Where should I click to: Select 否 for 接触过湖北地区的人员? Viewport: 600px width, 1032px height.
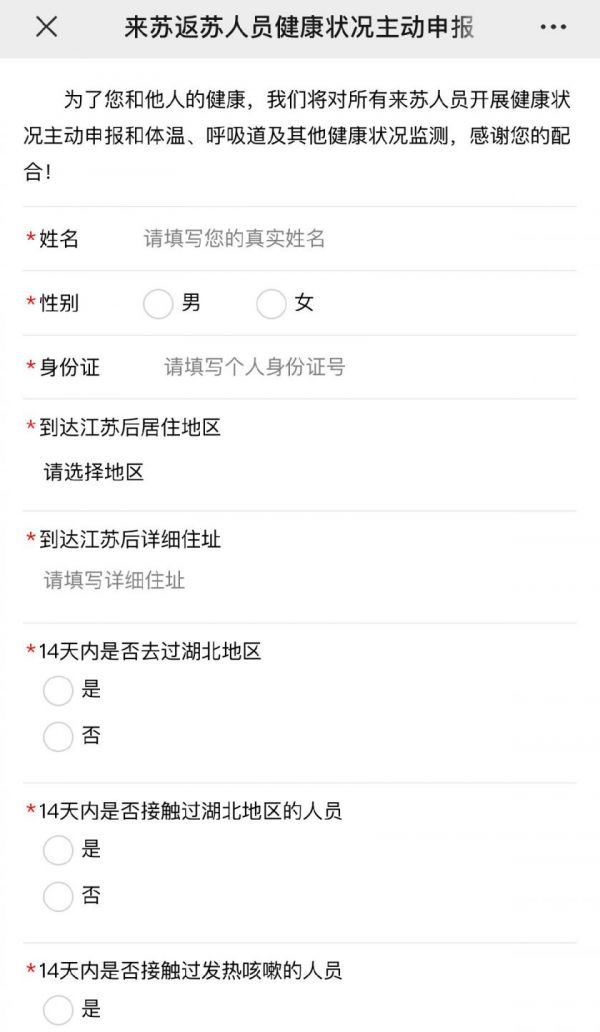pos(59,896)
